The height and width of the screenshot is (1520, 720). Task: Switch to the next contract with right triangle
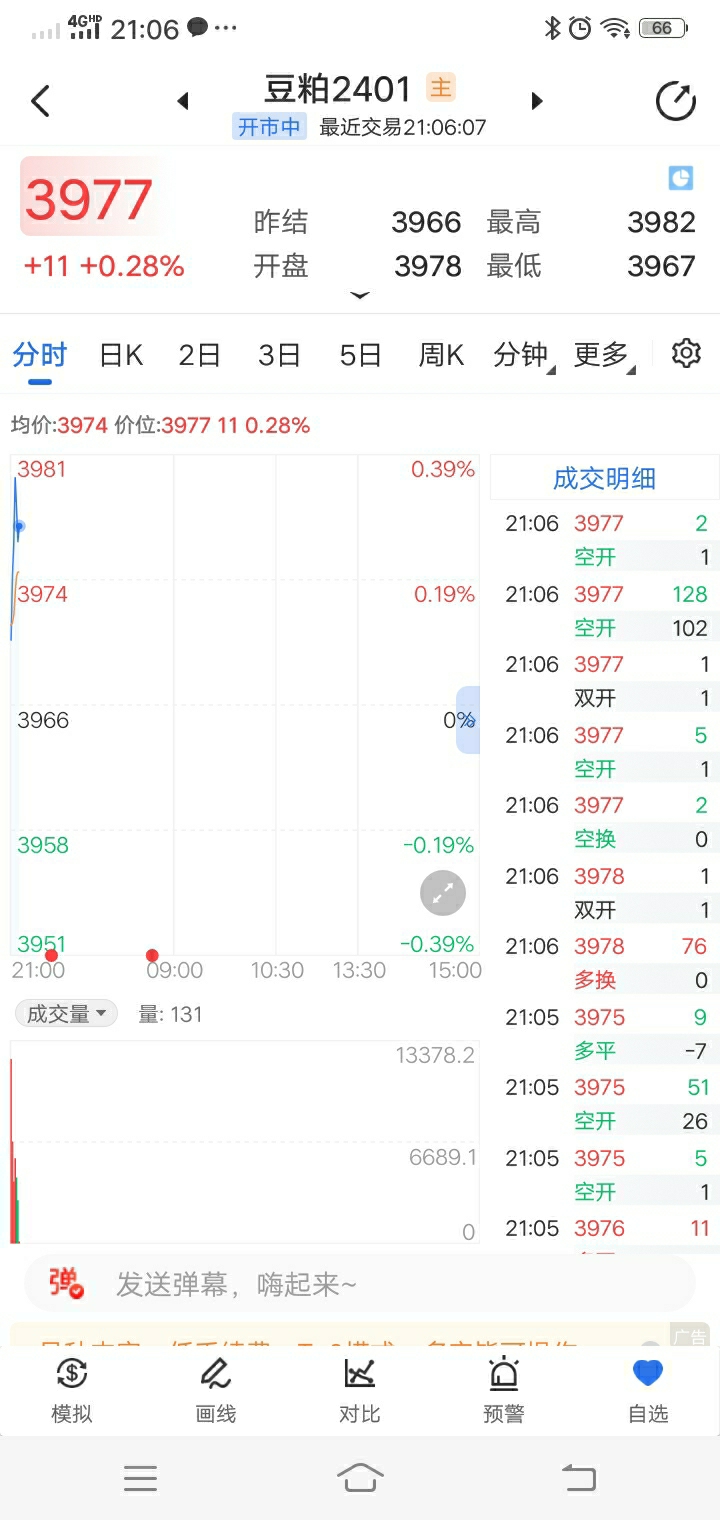point(537,101)
